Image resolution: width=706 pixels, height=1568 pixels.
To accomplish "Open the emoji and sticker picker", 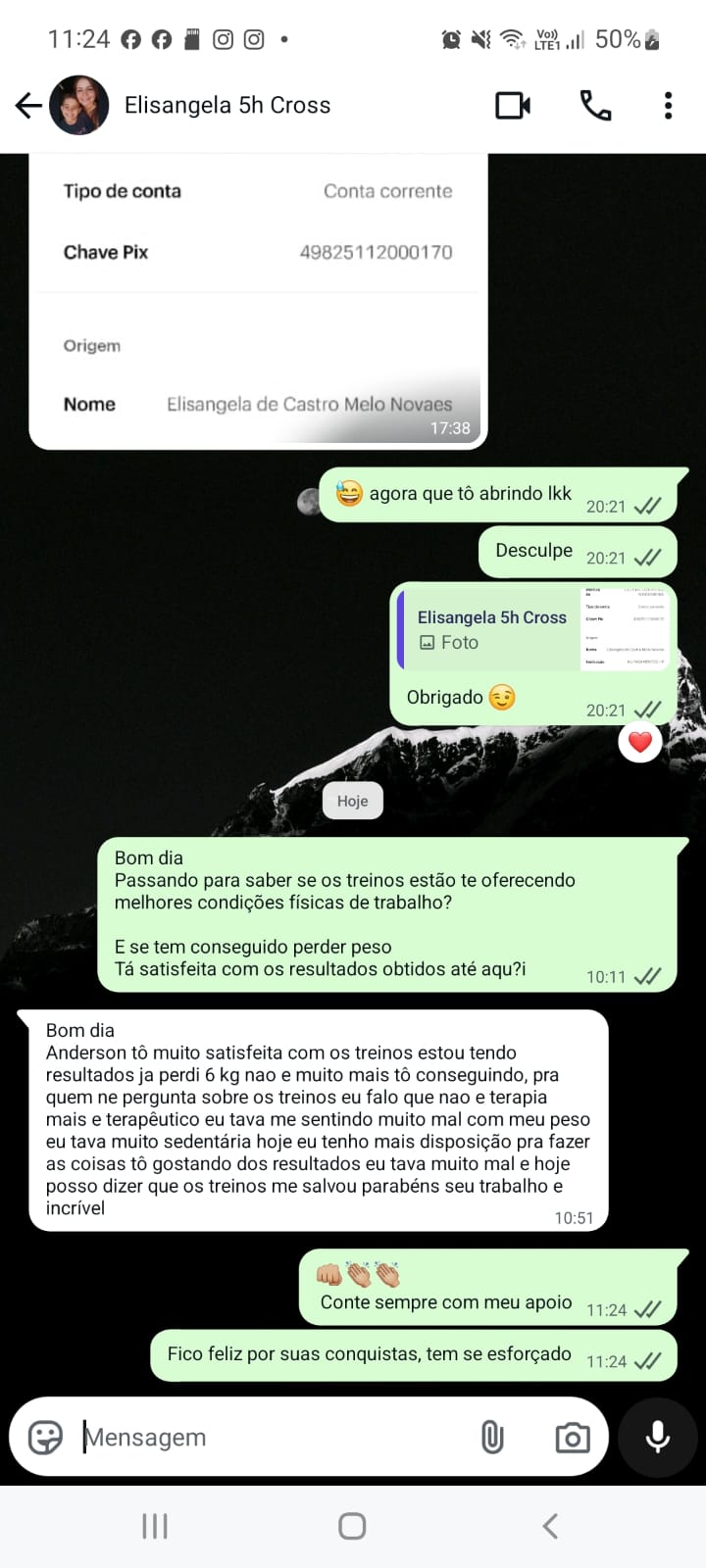I will point(45,1438).
